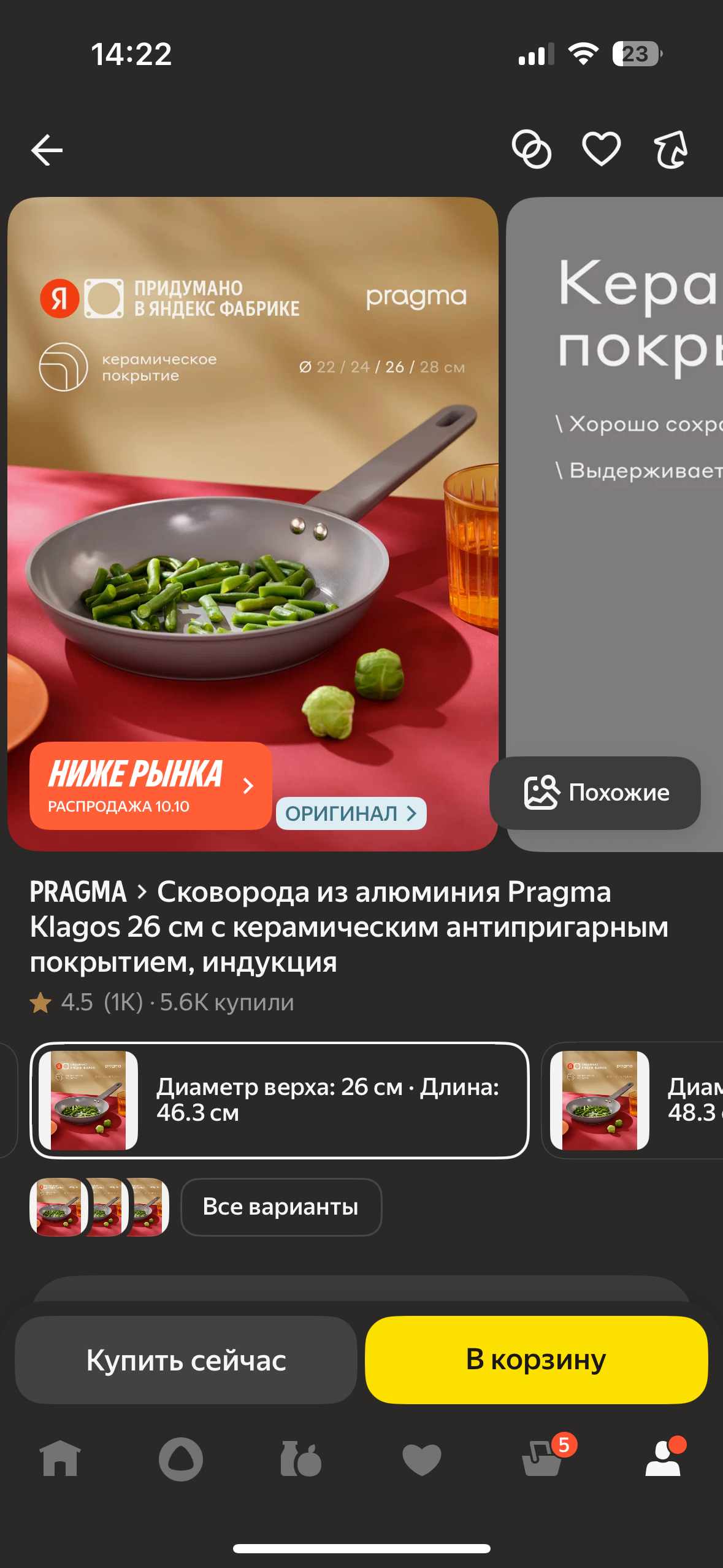Screen dimensions: 723x1568
Task: Open the main product photo
Action: [253, 521]
